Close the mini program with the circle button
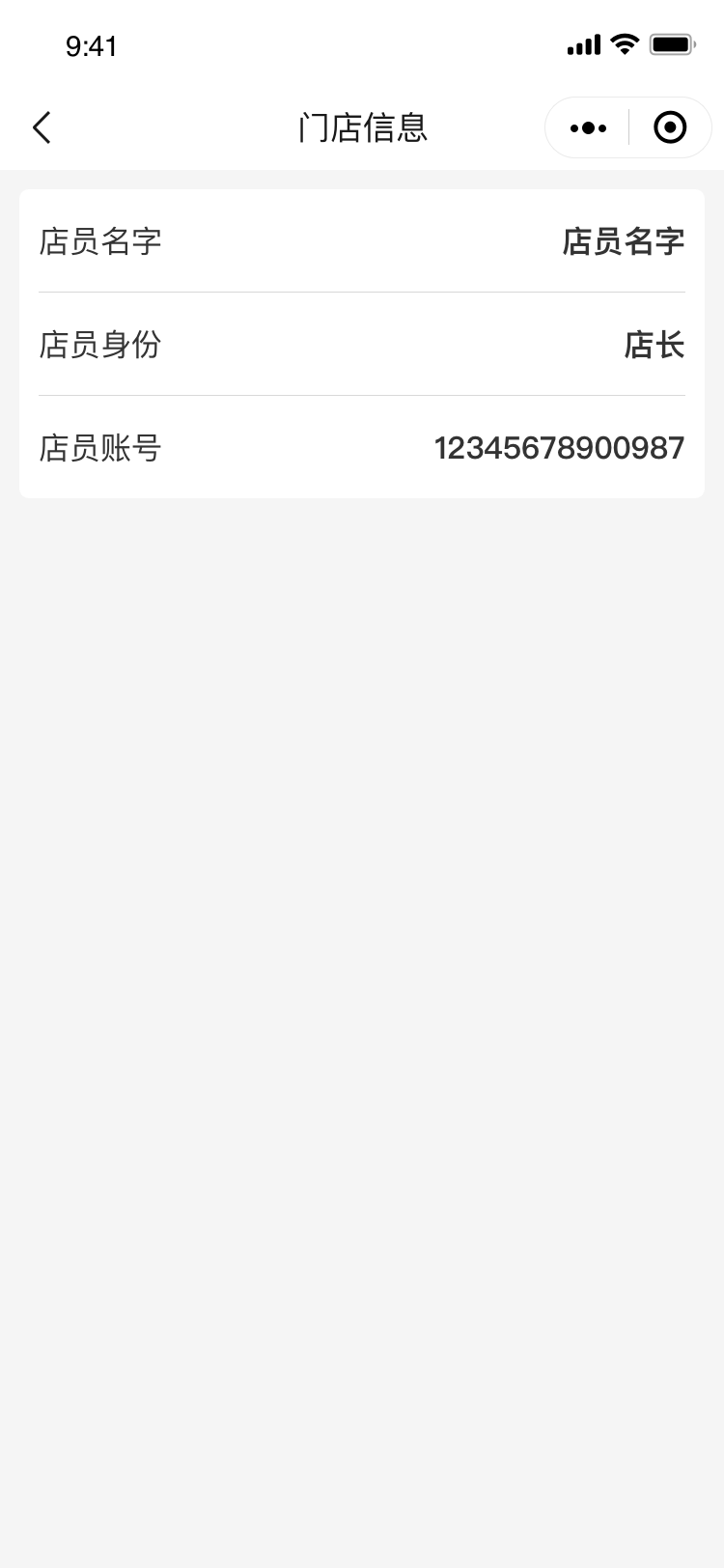This screenshot has width=724, height=1568. tap(670, 127)
